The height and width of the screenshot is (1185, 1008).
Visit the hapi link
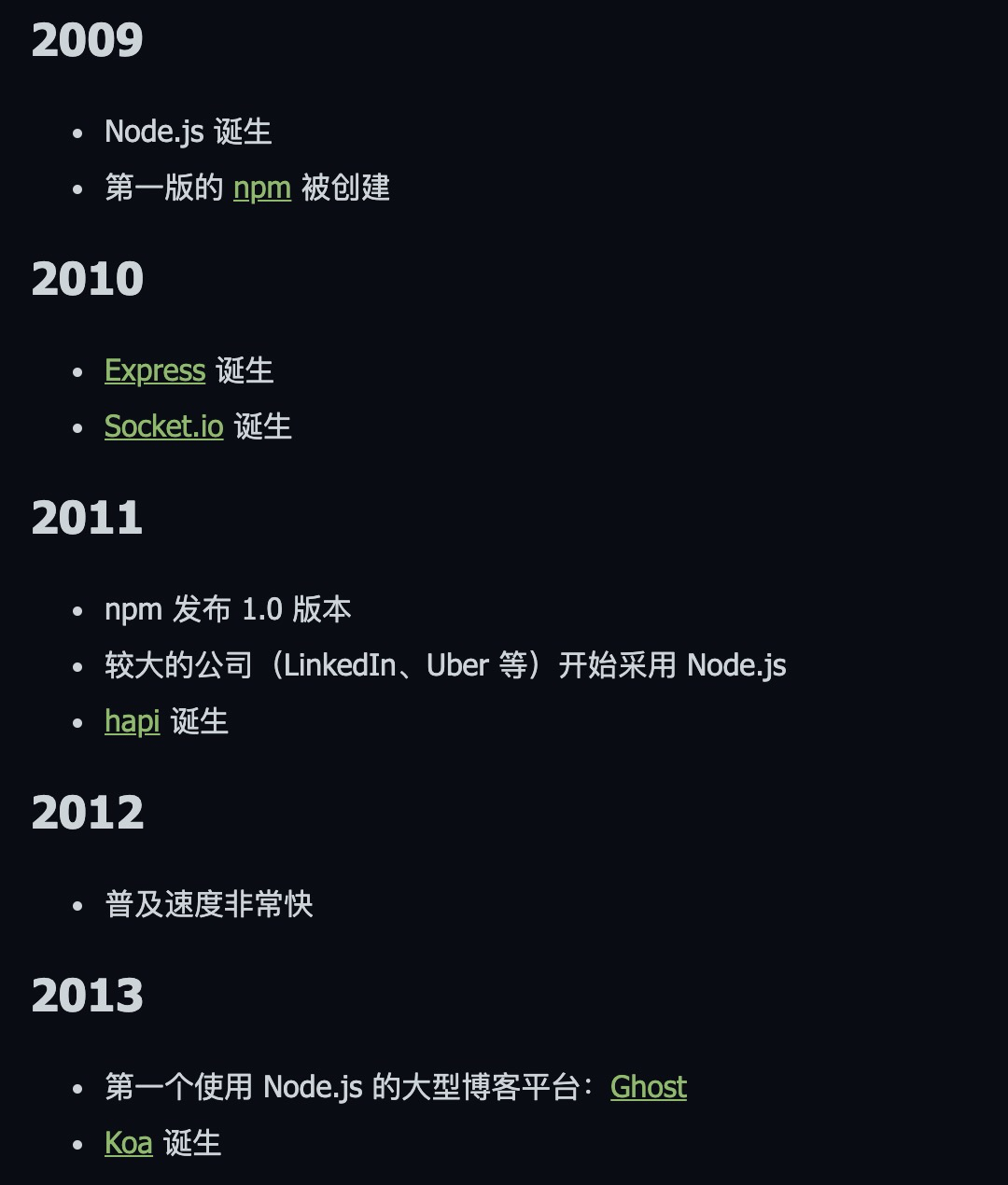point(132,722)
